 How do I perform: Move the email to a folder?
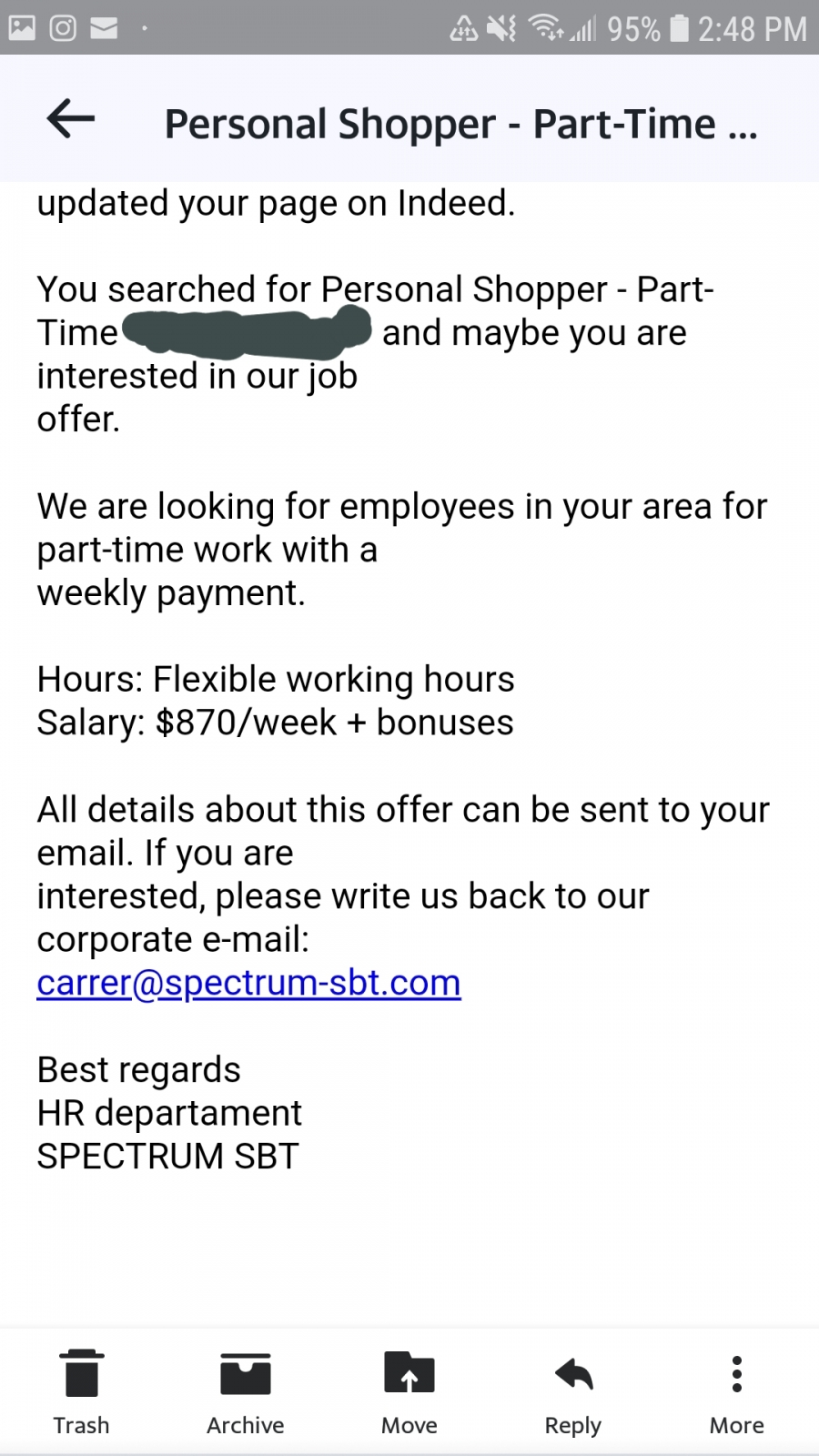click(409, 1390)
